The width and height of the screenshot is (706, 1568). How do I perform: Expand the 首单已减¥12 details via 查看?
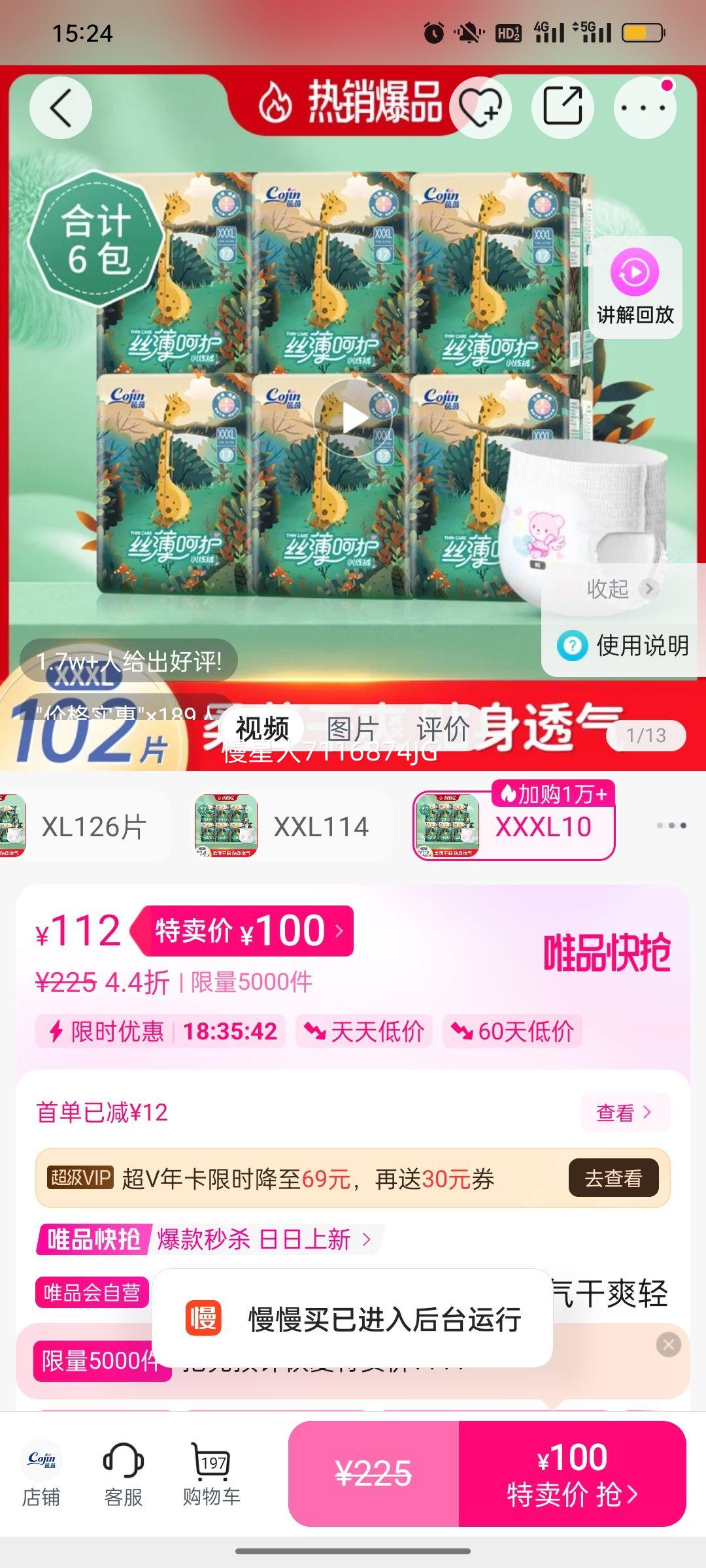tap(623, 1113)
